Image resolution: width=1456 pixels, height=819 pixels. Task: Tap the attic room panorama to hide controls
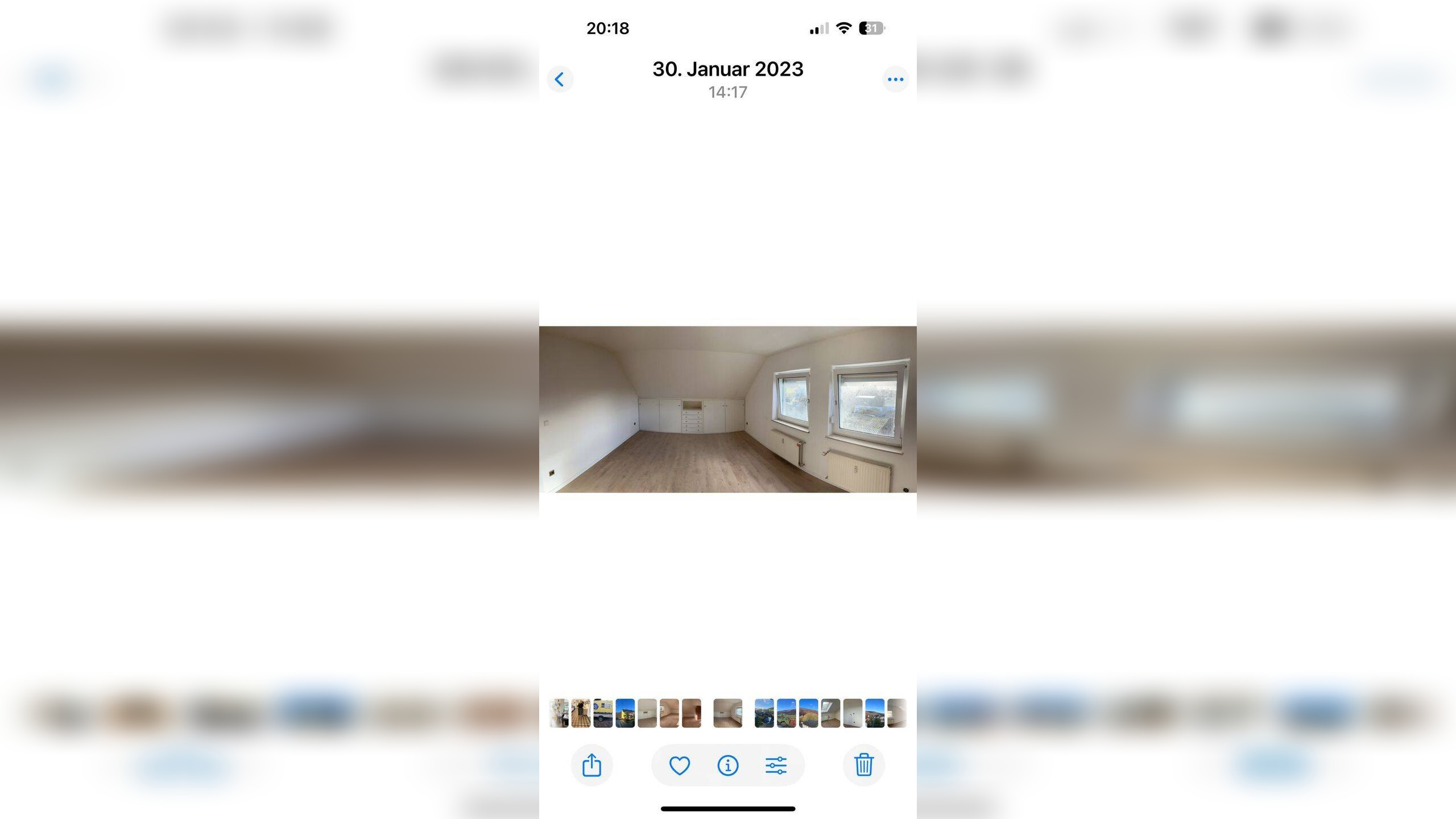click(x=728, y=409)
